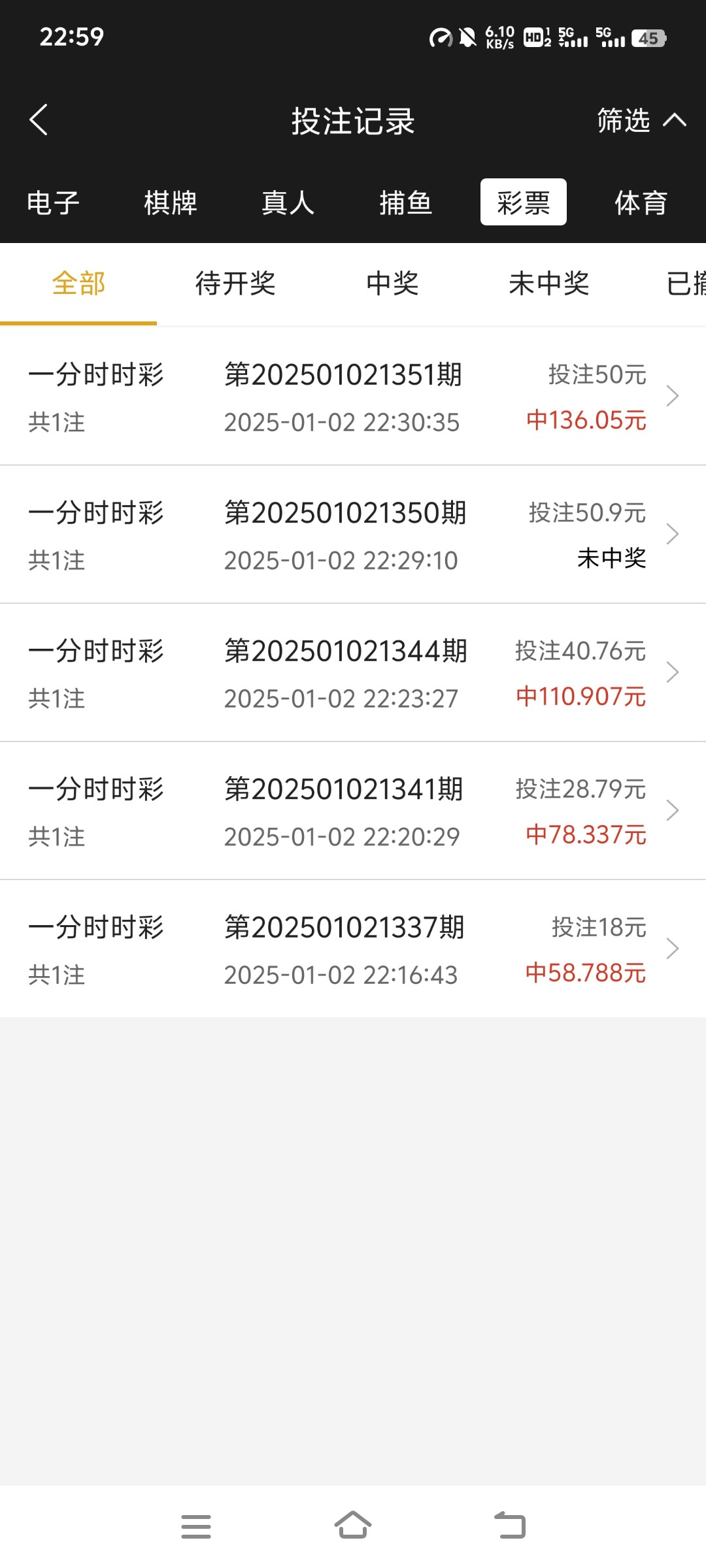The height and width of the screenshot is (1568, 706).
Task: Select the 未中奖 filter tab
Action: click(x=549, y=283)
